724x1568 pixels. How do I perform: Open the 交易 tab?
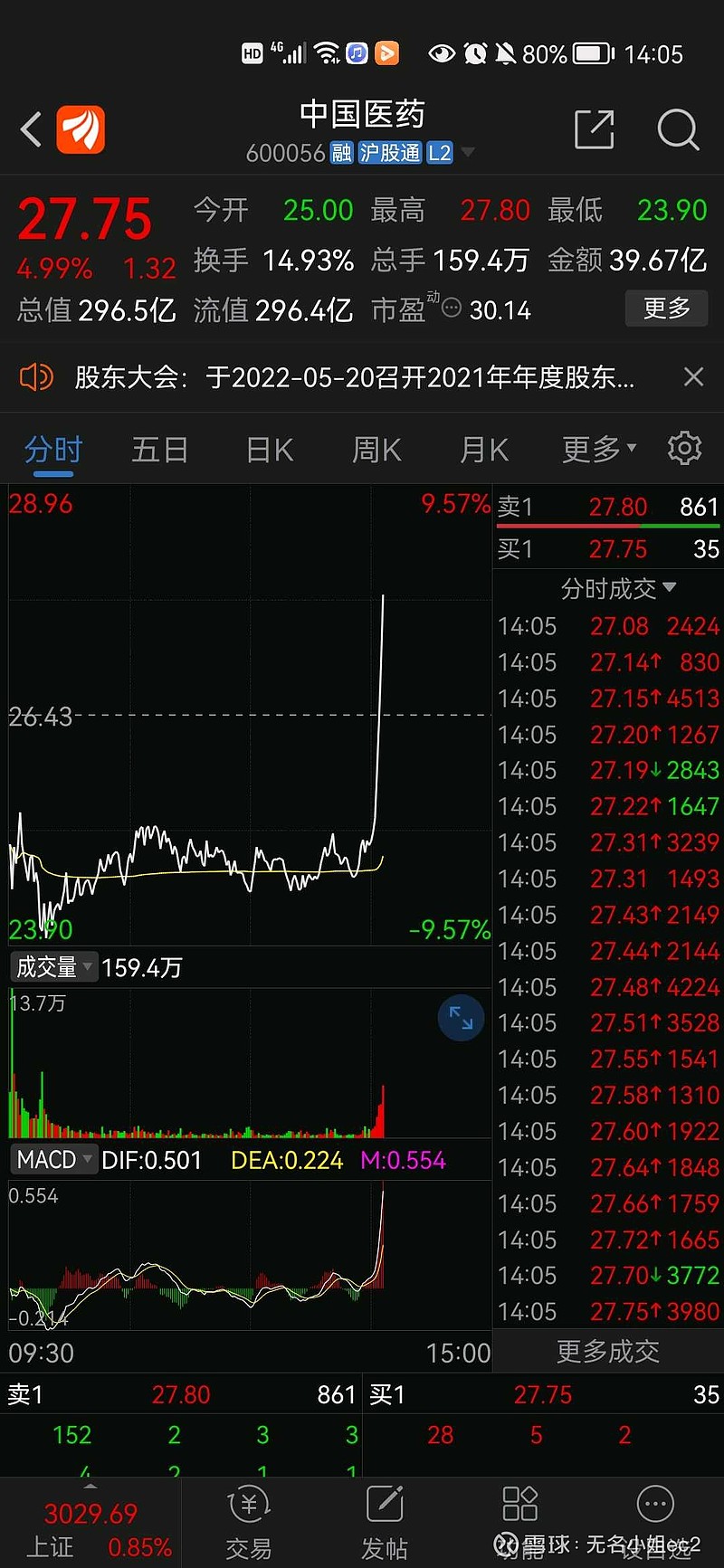248,1525
